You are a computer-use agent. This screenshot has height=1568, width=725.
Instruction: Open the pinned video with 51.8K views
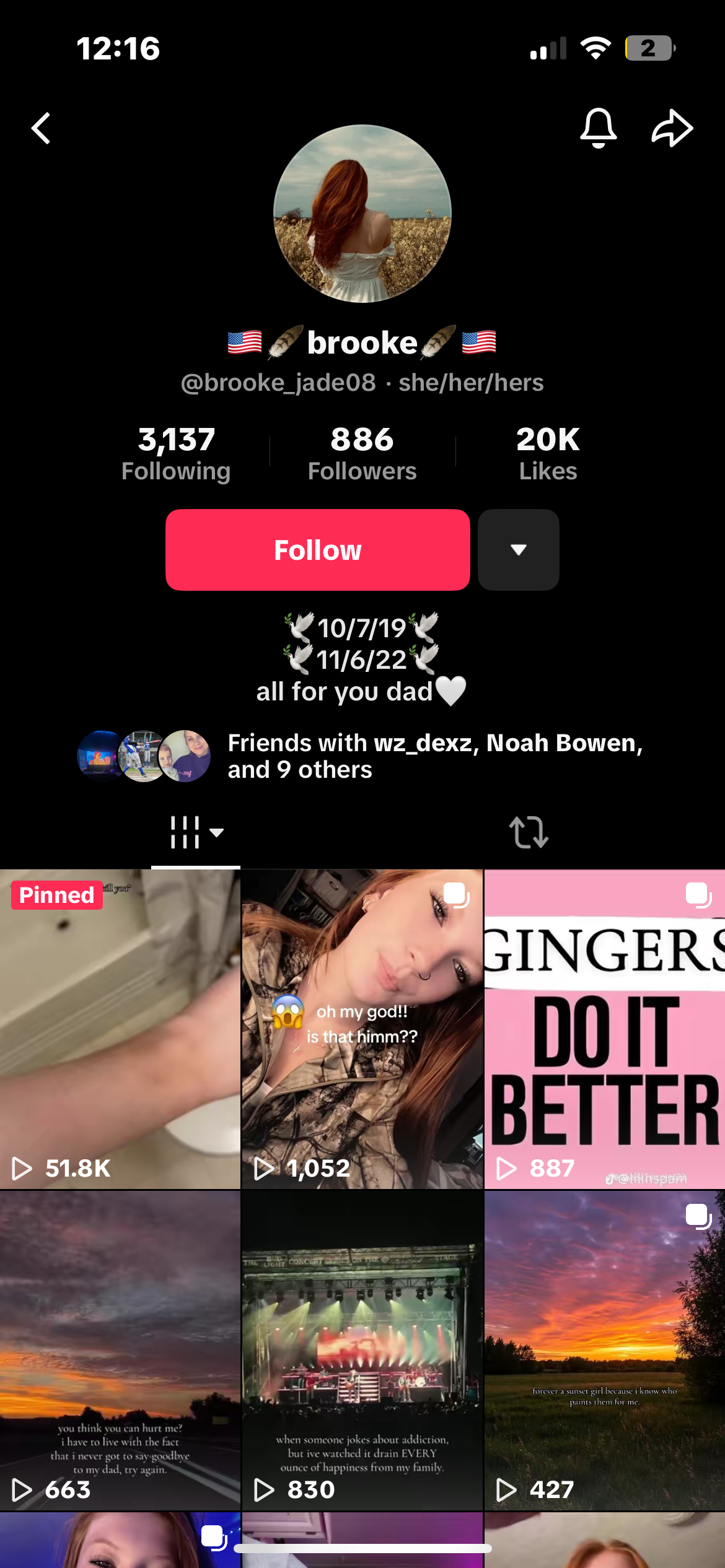click(x=120, y=1028)
